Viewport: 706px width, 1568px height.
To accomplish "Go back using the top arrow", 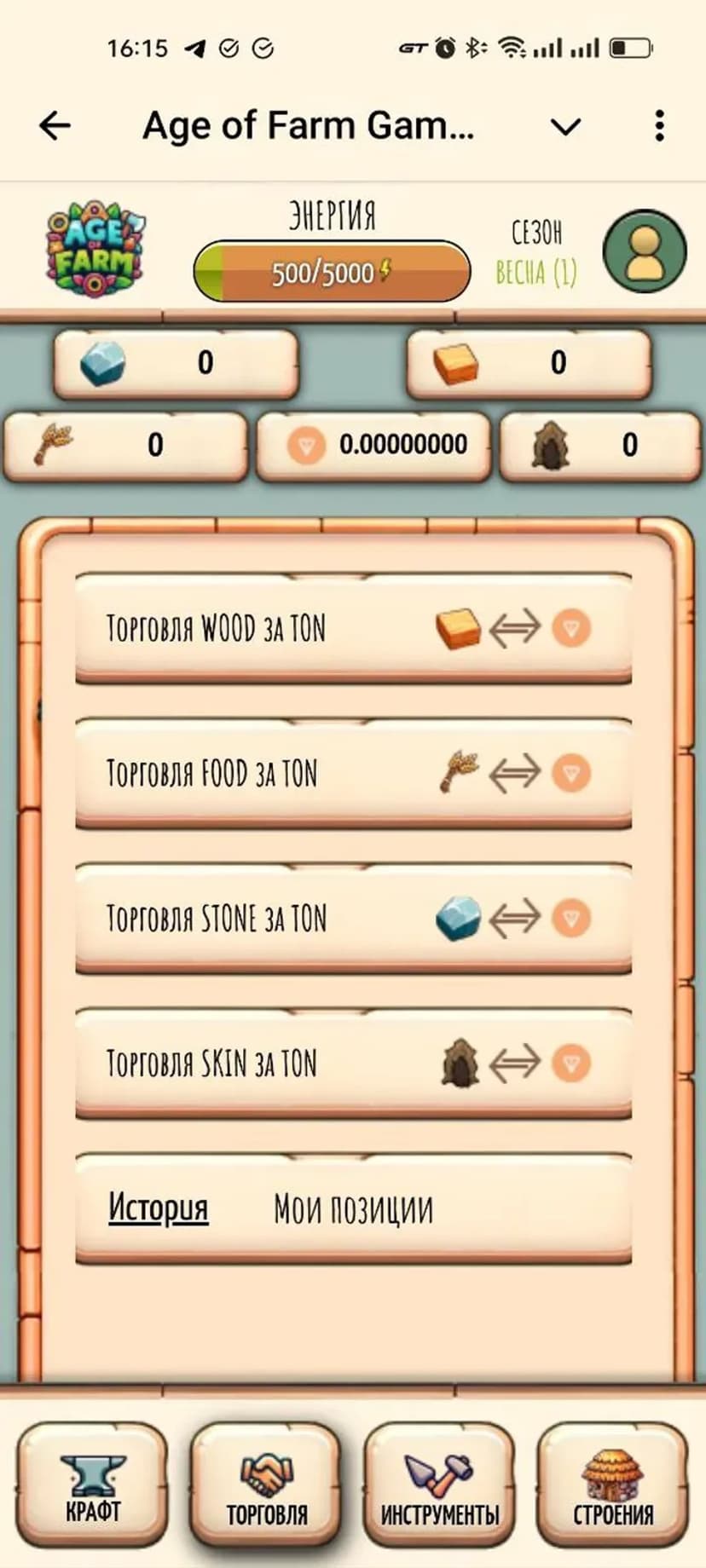I will (x=55, y=126).
